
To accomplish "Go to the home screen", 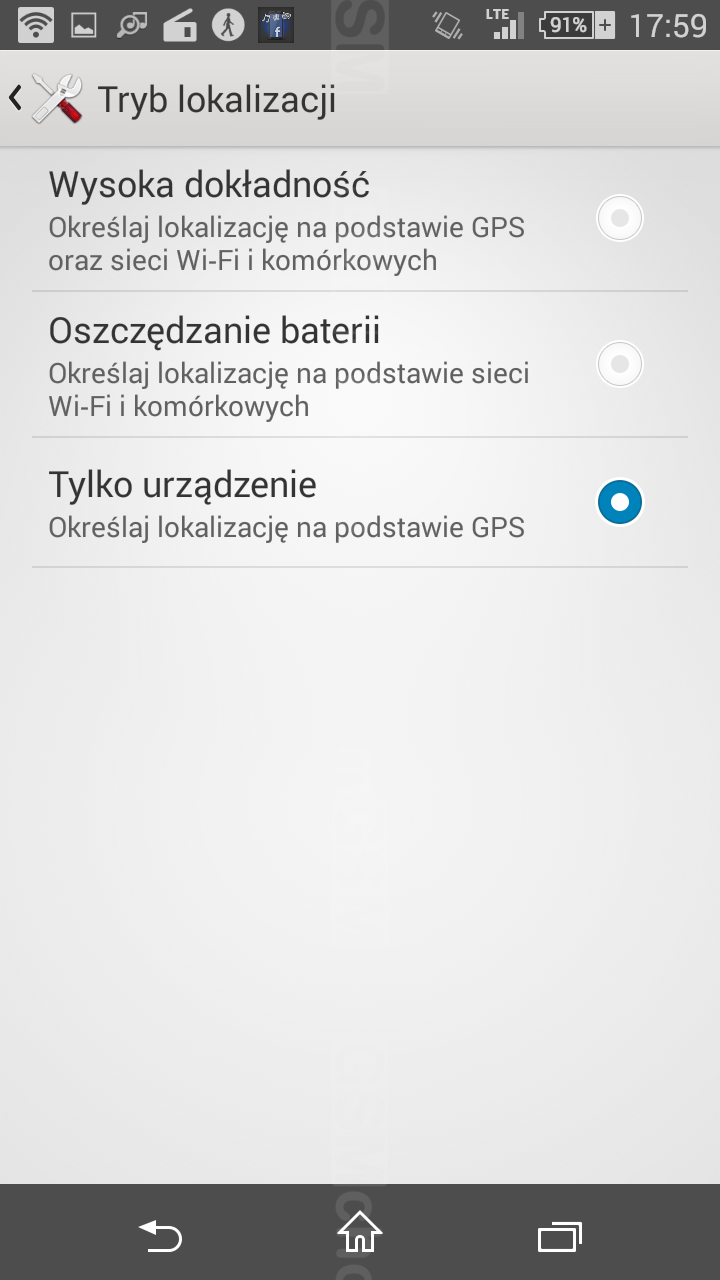I will 360,1233.
